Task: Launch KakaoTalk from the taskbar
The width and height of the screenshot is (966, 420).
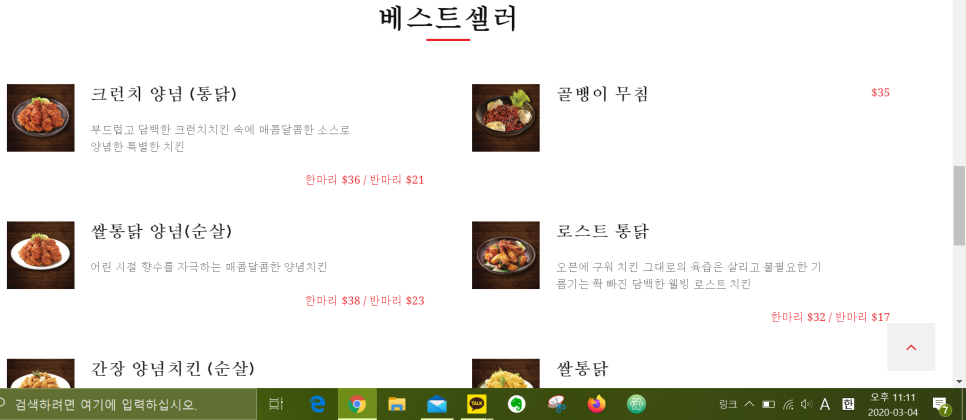Action: [477, 404]
